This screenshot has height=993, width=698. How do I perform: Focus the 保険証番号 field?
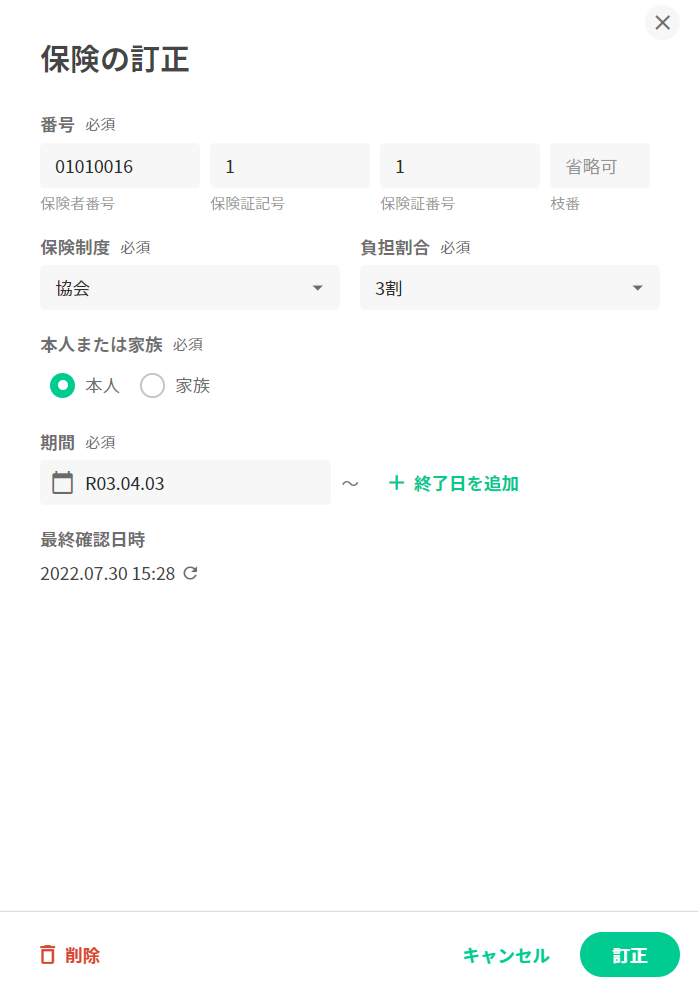click(x=460, y=166)
